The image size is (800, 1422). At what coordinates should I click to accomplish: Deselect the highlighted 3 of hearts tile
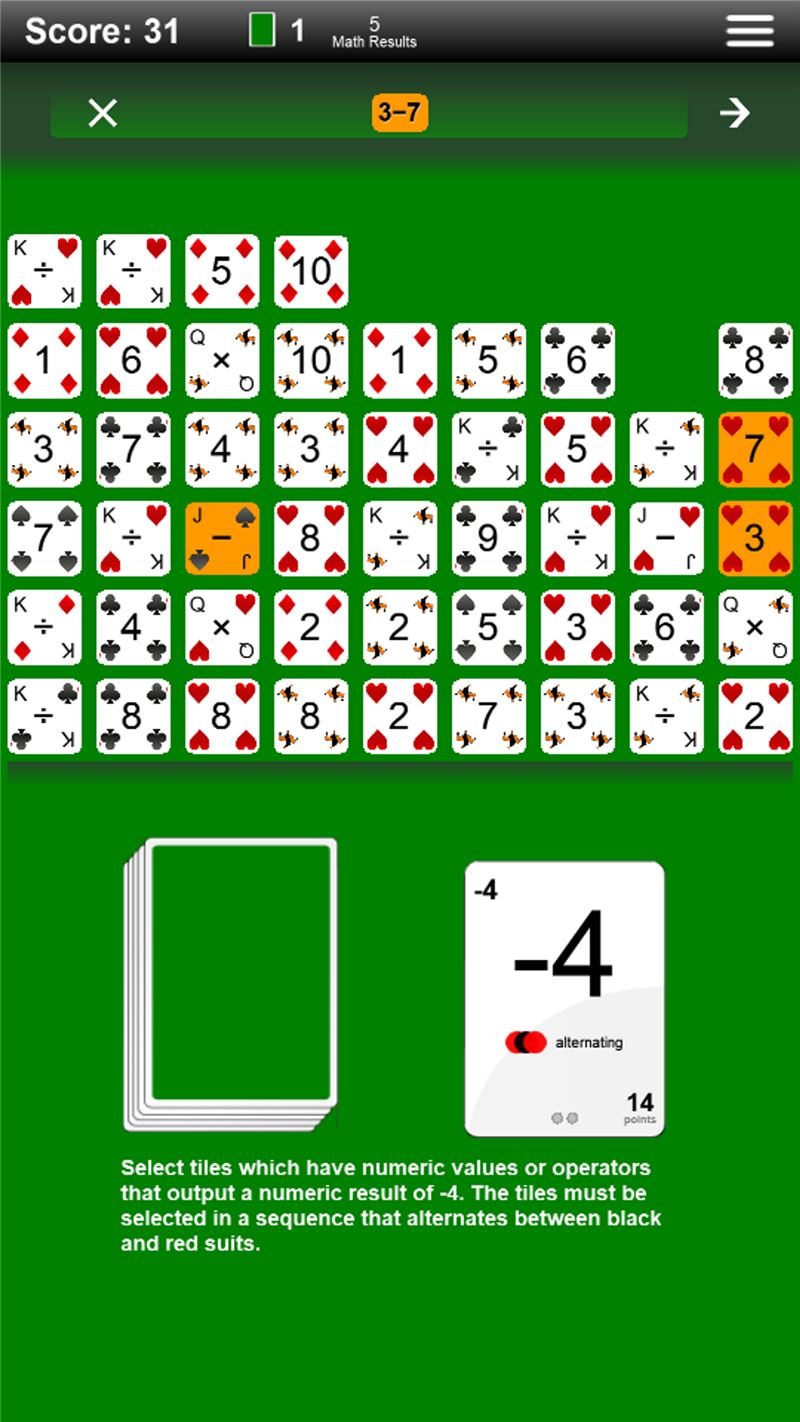(x=755, y=538)
